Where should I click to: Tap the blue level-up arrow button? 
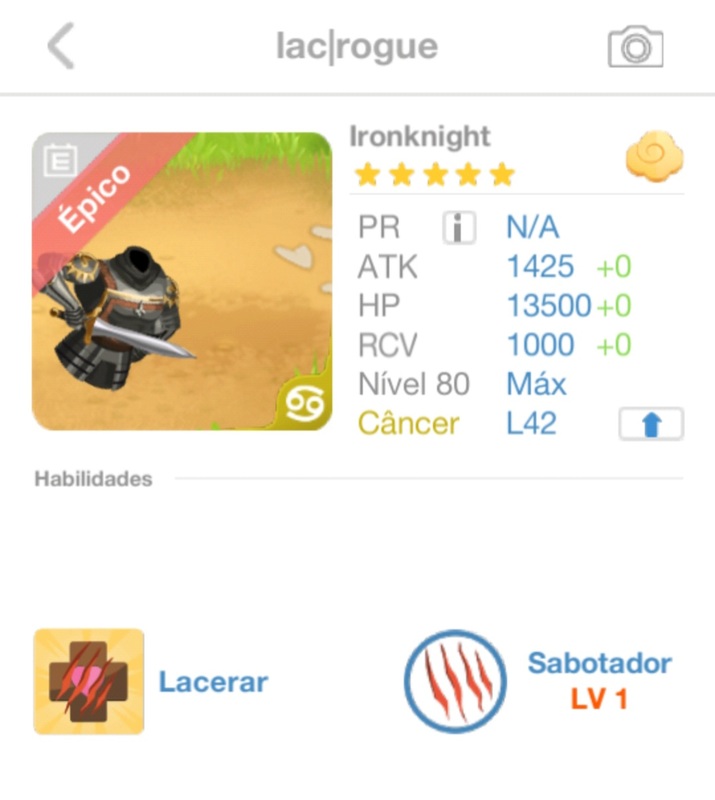click(651, 424)
